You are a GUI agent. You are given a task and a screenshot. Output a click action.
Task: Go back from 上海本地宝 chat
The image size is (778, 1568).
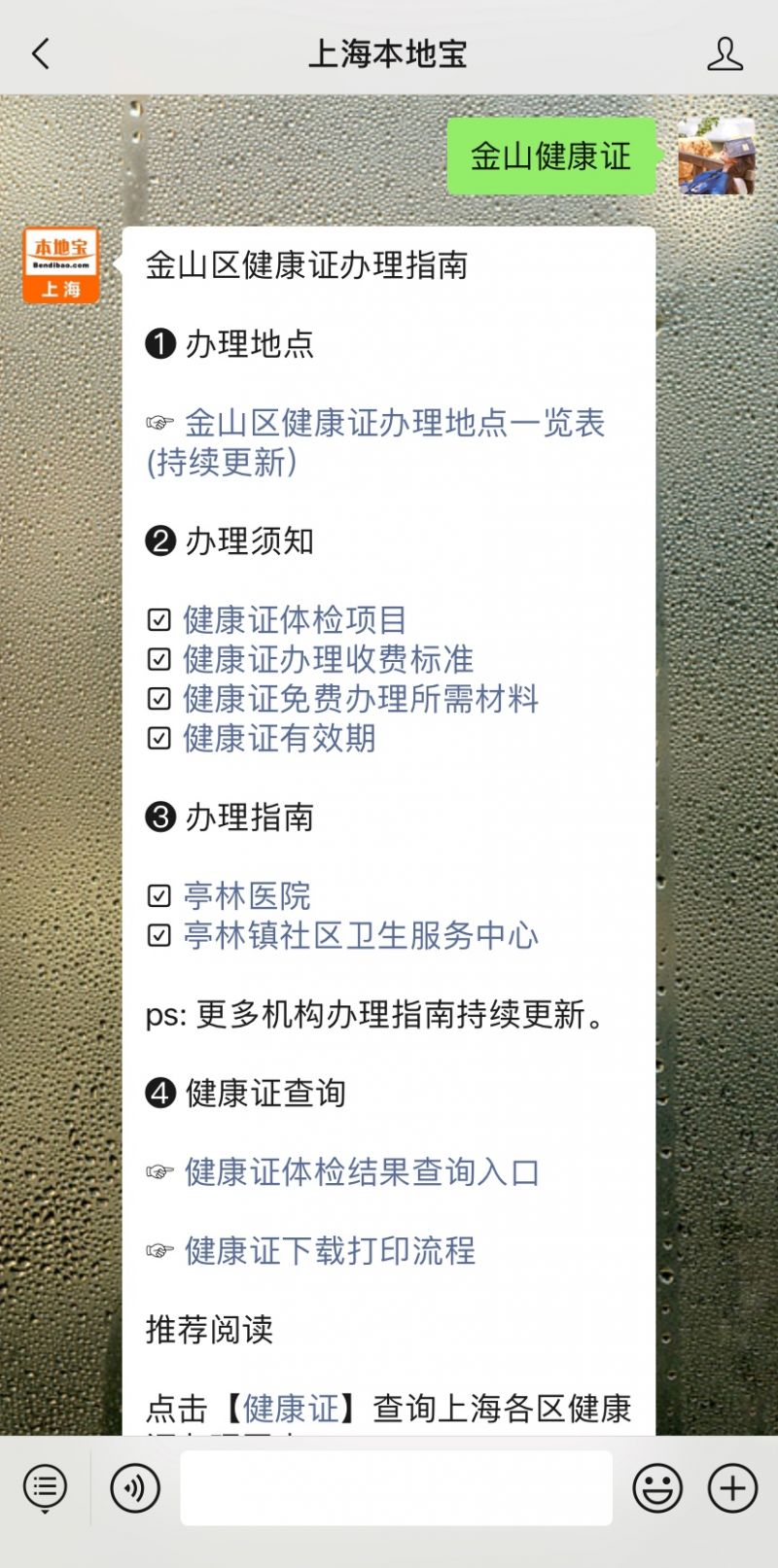pyautogui.click(x=41, y=53)
